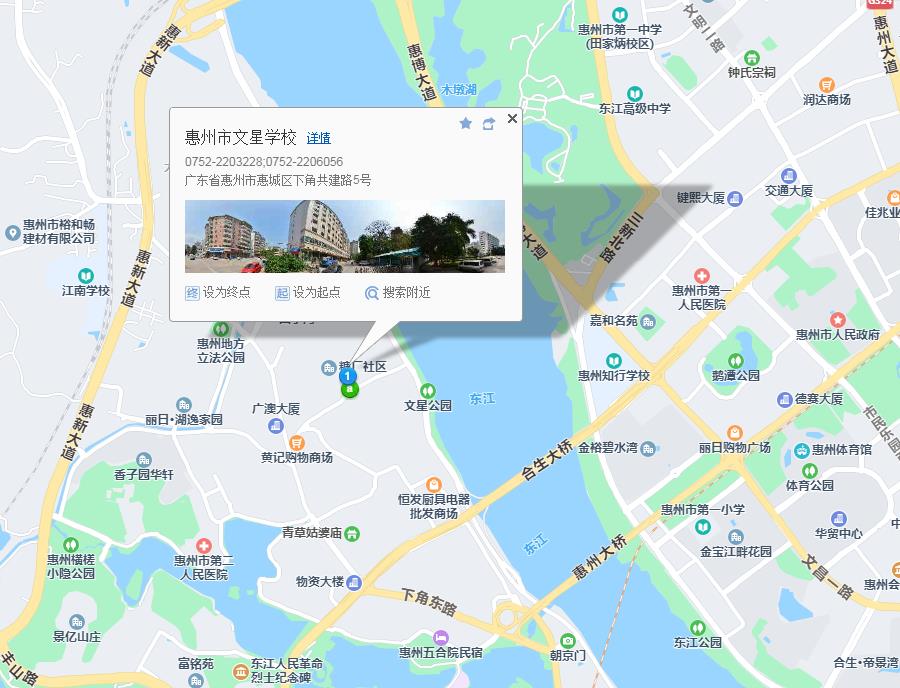Viewport: 900px width, 688px height.
Task: Set this place as starting point (设为起点)
Action: 308,292
